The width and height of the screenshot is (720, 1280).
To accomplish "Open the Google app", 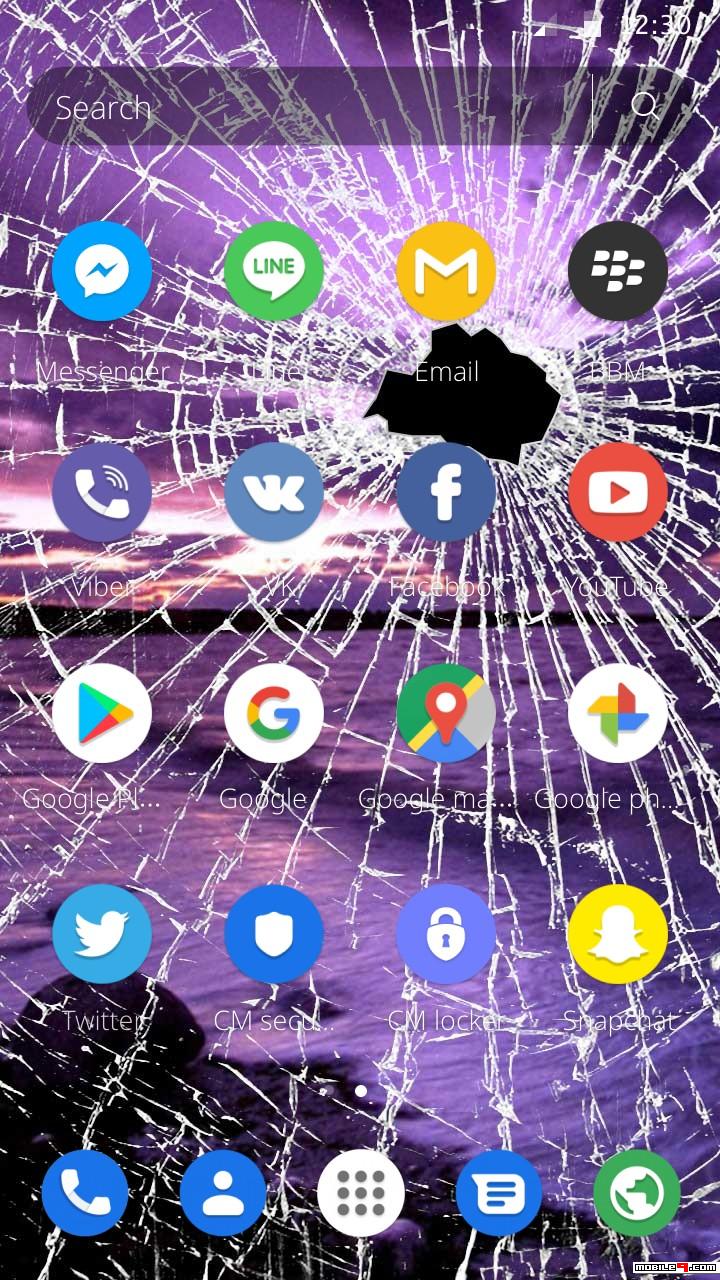I will pos(274,714).
